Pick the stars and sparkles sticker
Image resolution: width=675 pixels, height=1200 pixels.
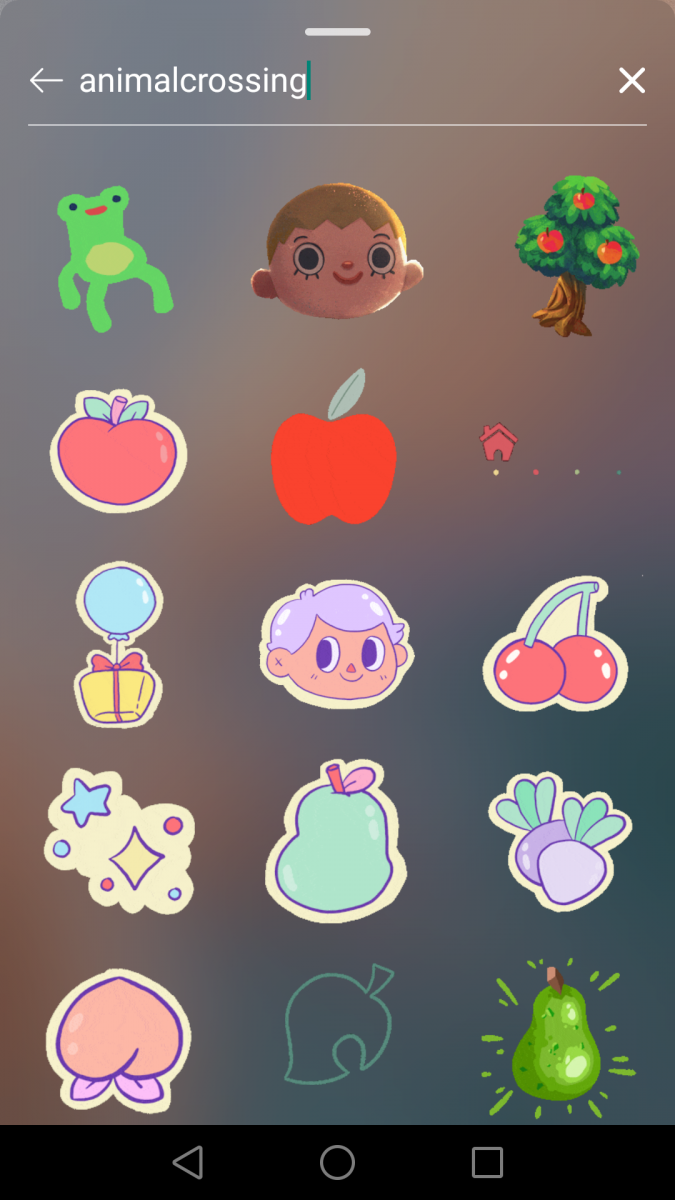click(118, 840)
